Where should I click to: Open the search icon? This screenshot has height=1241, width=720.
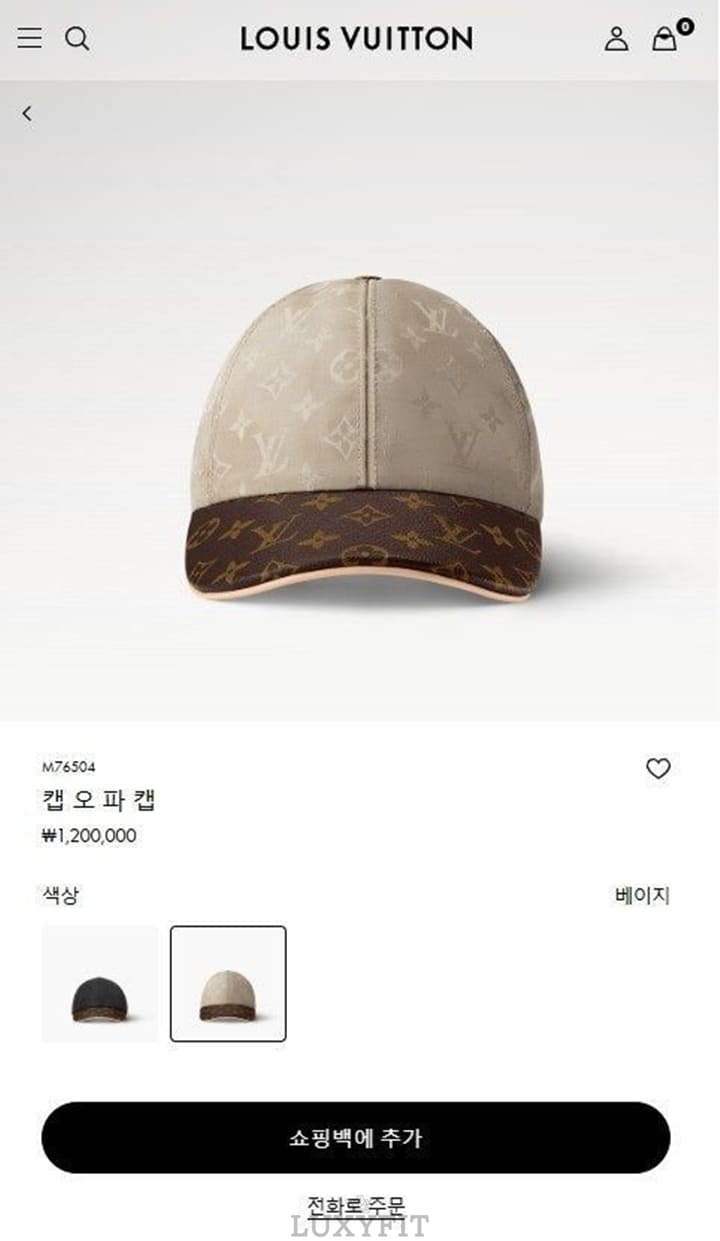tap(77, 39)
